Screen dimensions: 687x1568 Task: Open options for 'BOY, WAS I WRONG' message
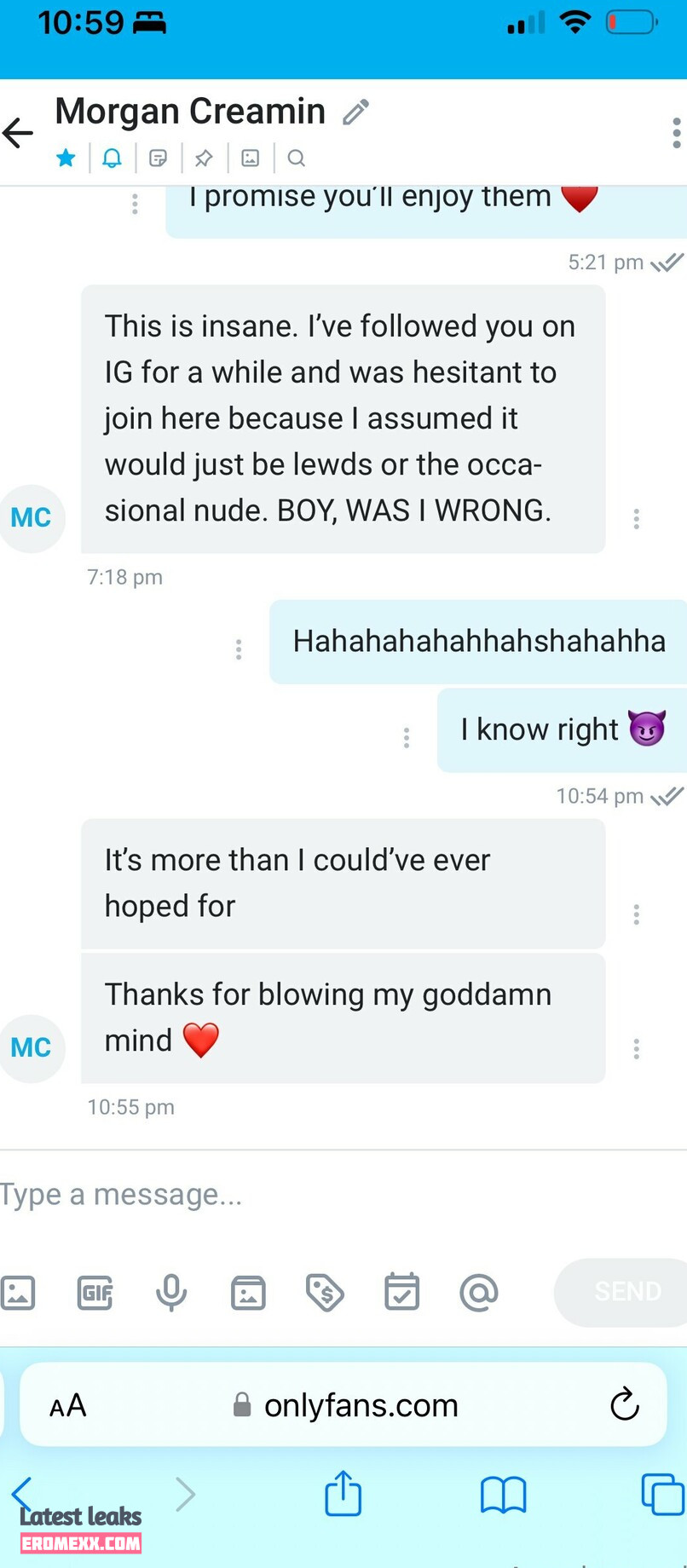636,519
